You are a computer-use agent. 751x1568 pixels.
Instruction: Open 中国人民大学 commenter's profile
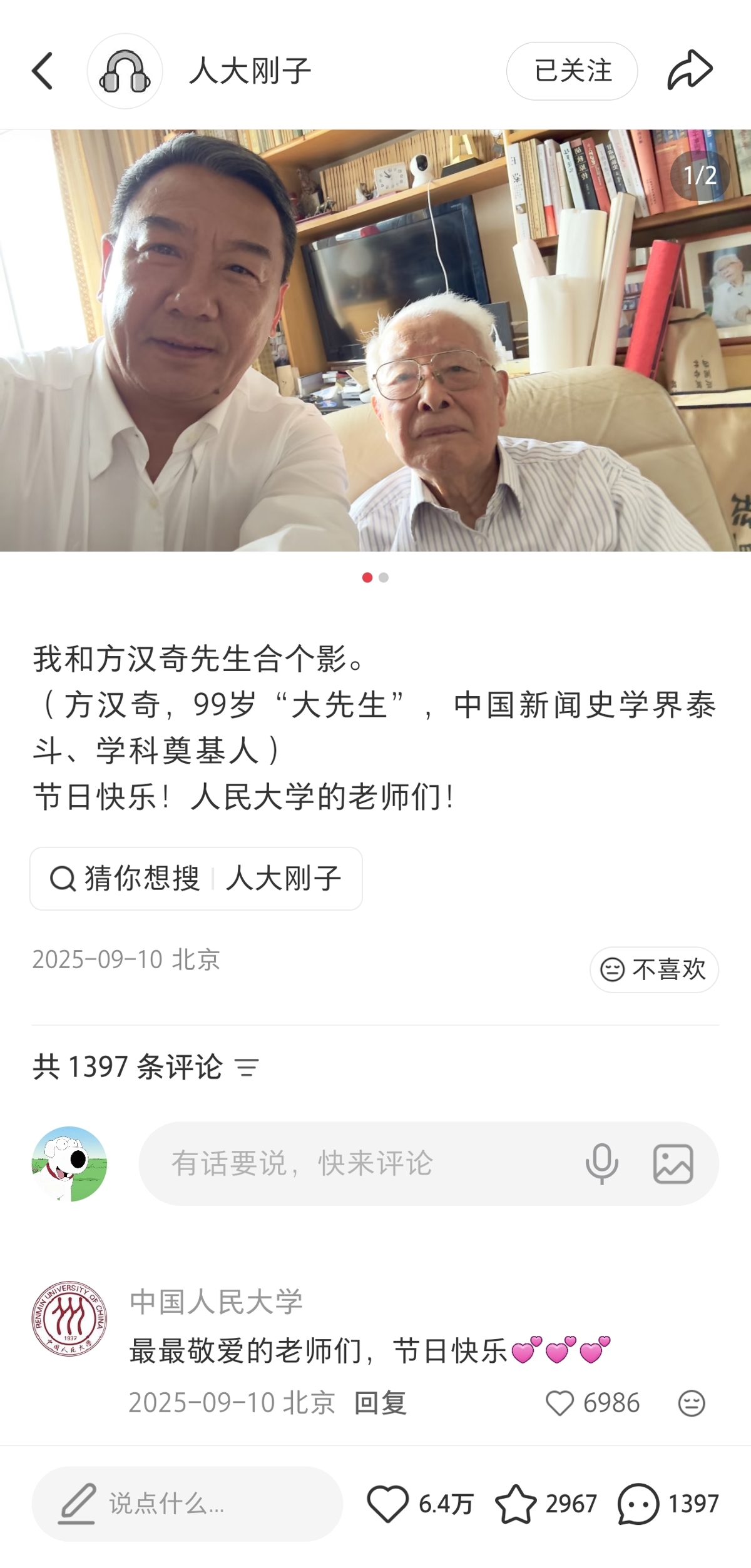tap(69, 1318)
